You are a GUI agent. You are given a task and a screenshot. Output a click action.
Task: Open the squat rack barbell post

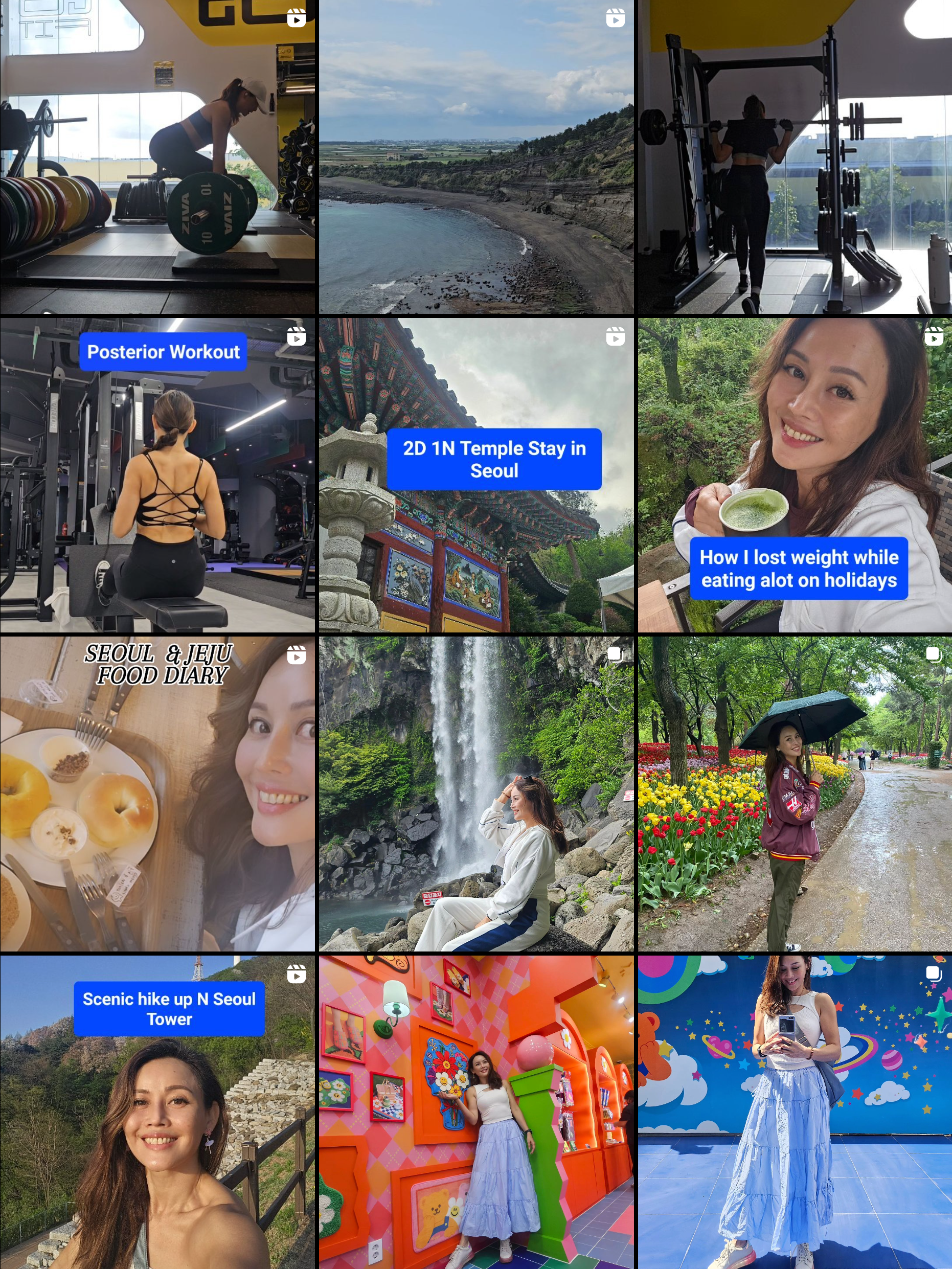[x=795, y=157]
